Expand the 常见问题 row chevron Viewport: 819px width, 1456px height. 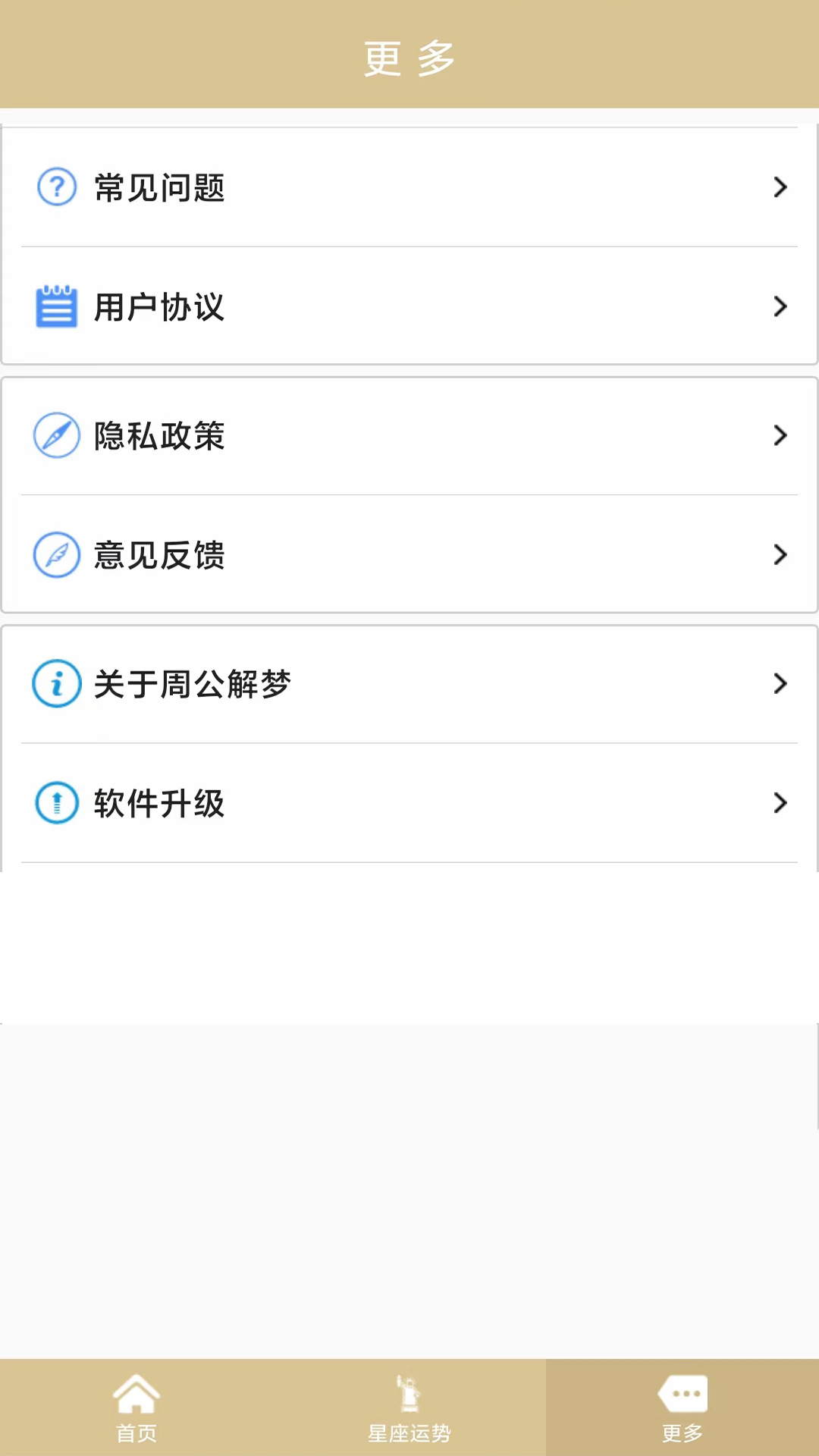780,187
